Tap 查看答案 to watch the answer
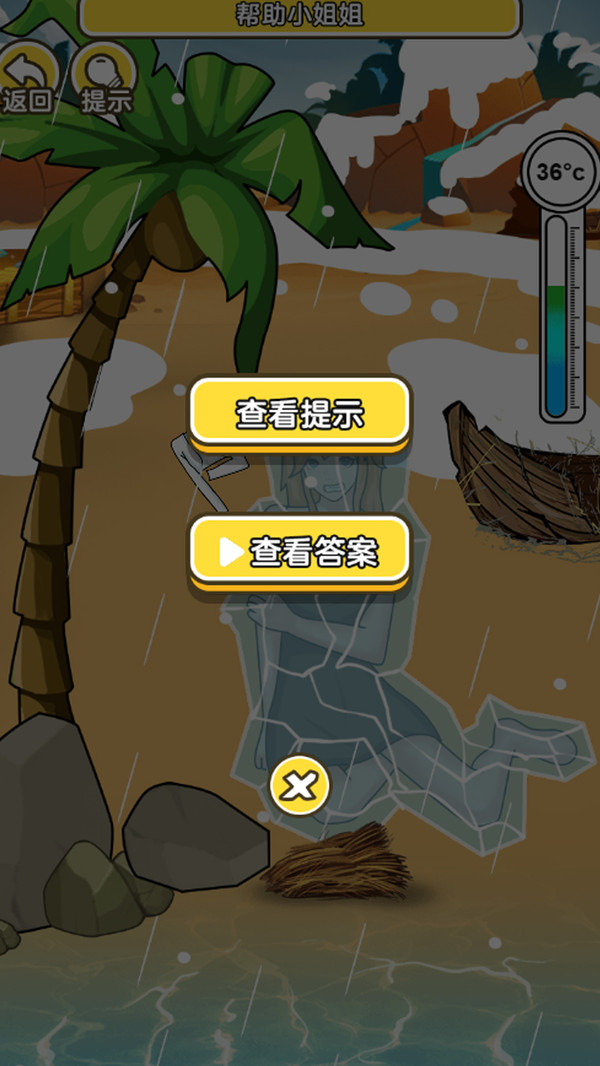This screenshot has height=1066, width=600. point(300,551)
